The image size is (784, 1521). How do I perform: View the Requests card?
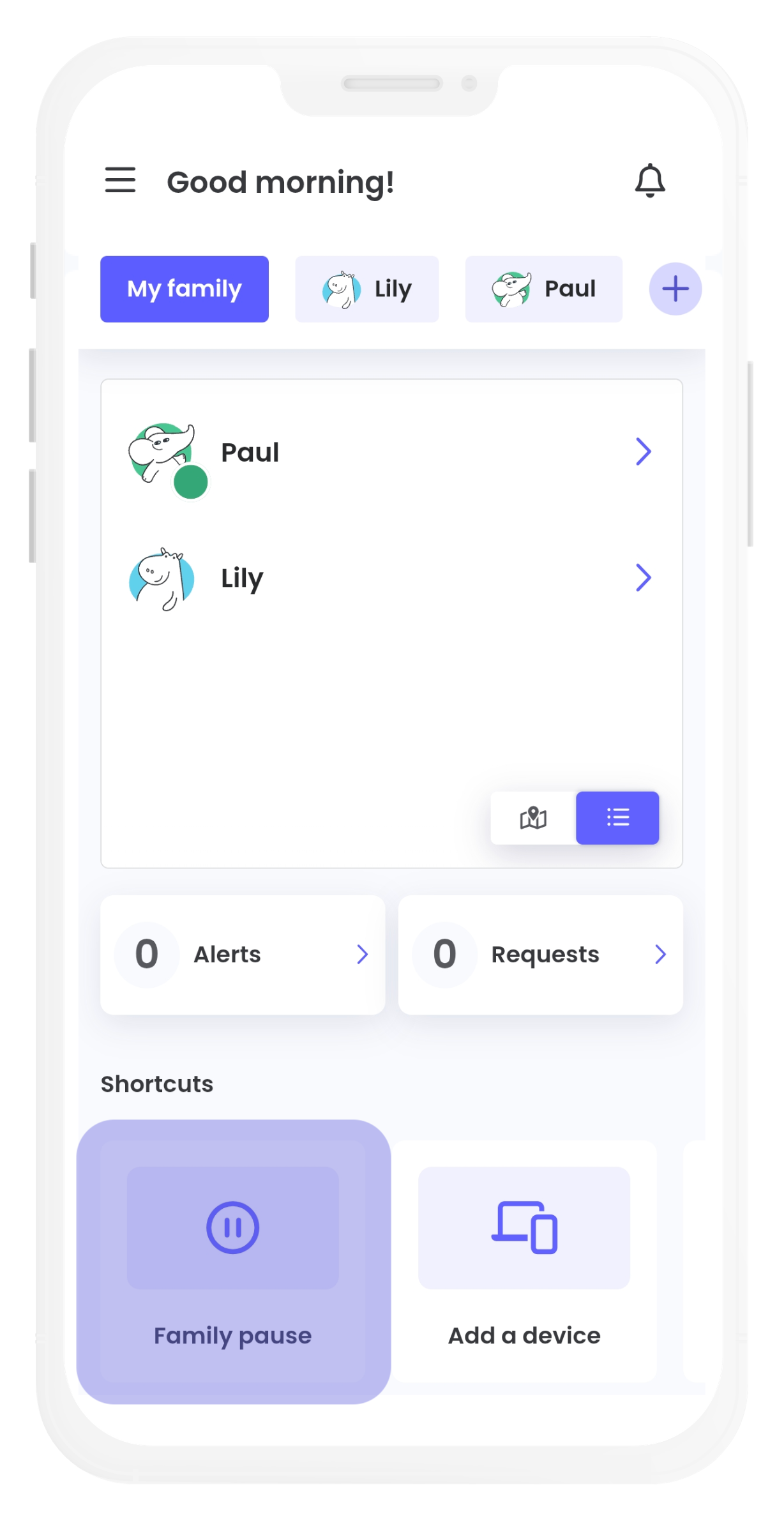[540, 955]
